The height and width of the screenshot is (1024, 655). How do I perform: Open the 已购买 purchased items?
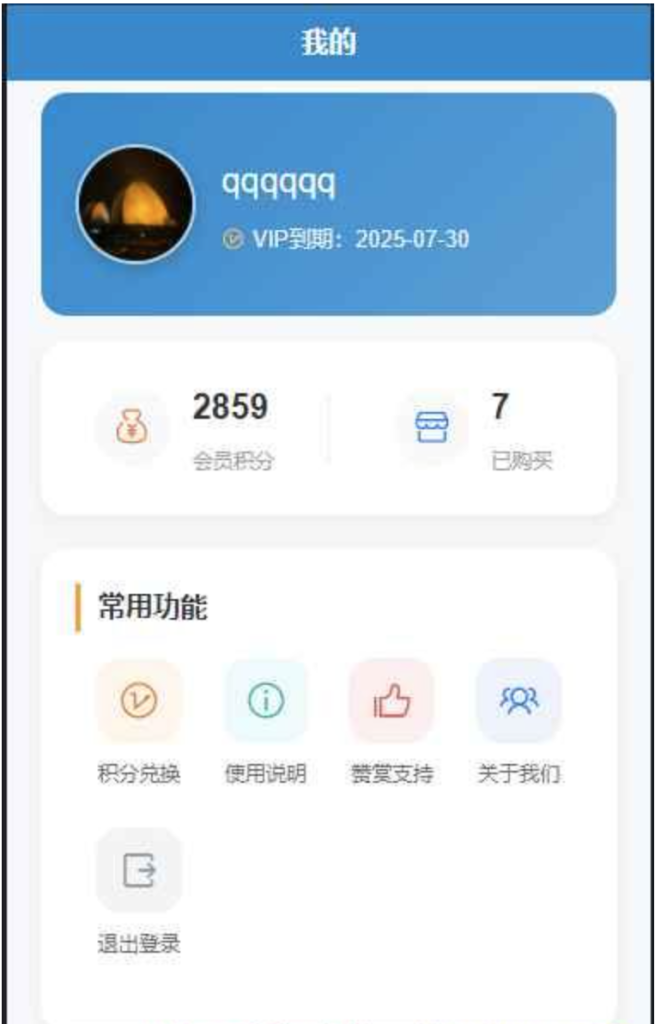coord(480,430)
